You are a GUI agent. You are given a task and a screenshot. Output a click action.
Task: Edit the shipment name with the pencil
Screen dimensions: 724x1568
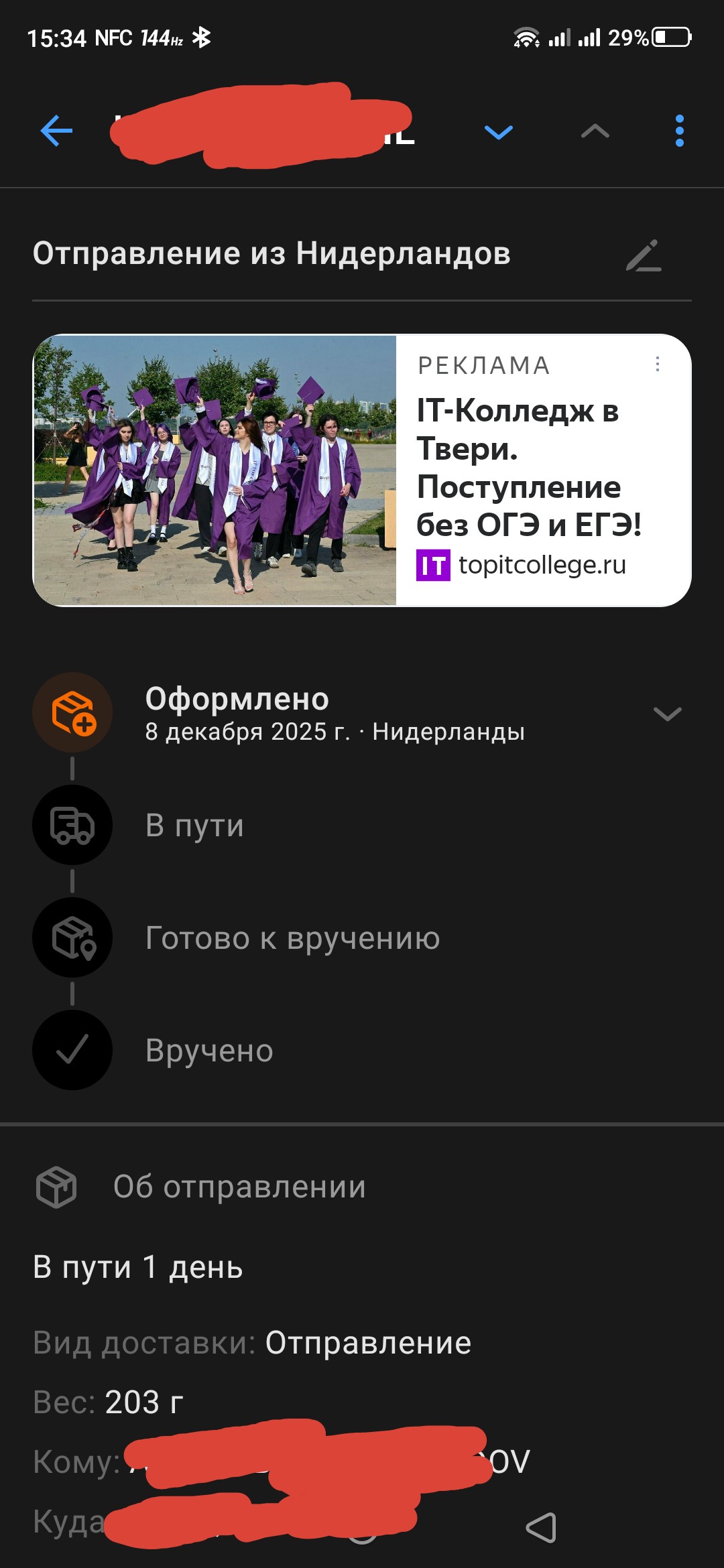pyautogui.click(x=644, y=255)
